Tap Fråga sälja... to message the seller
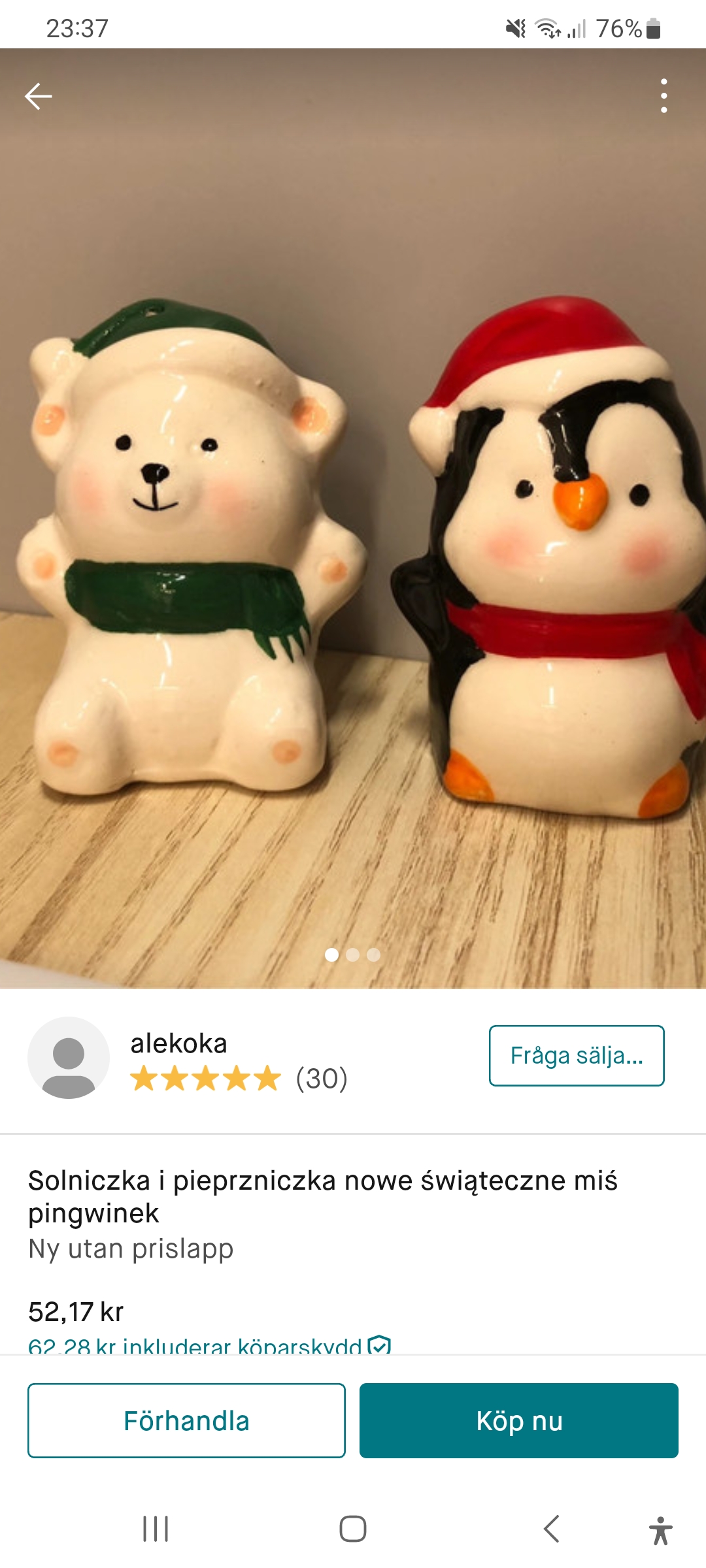The width and height of the screenshot is (706, 1568). (x=577, y=1056)
